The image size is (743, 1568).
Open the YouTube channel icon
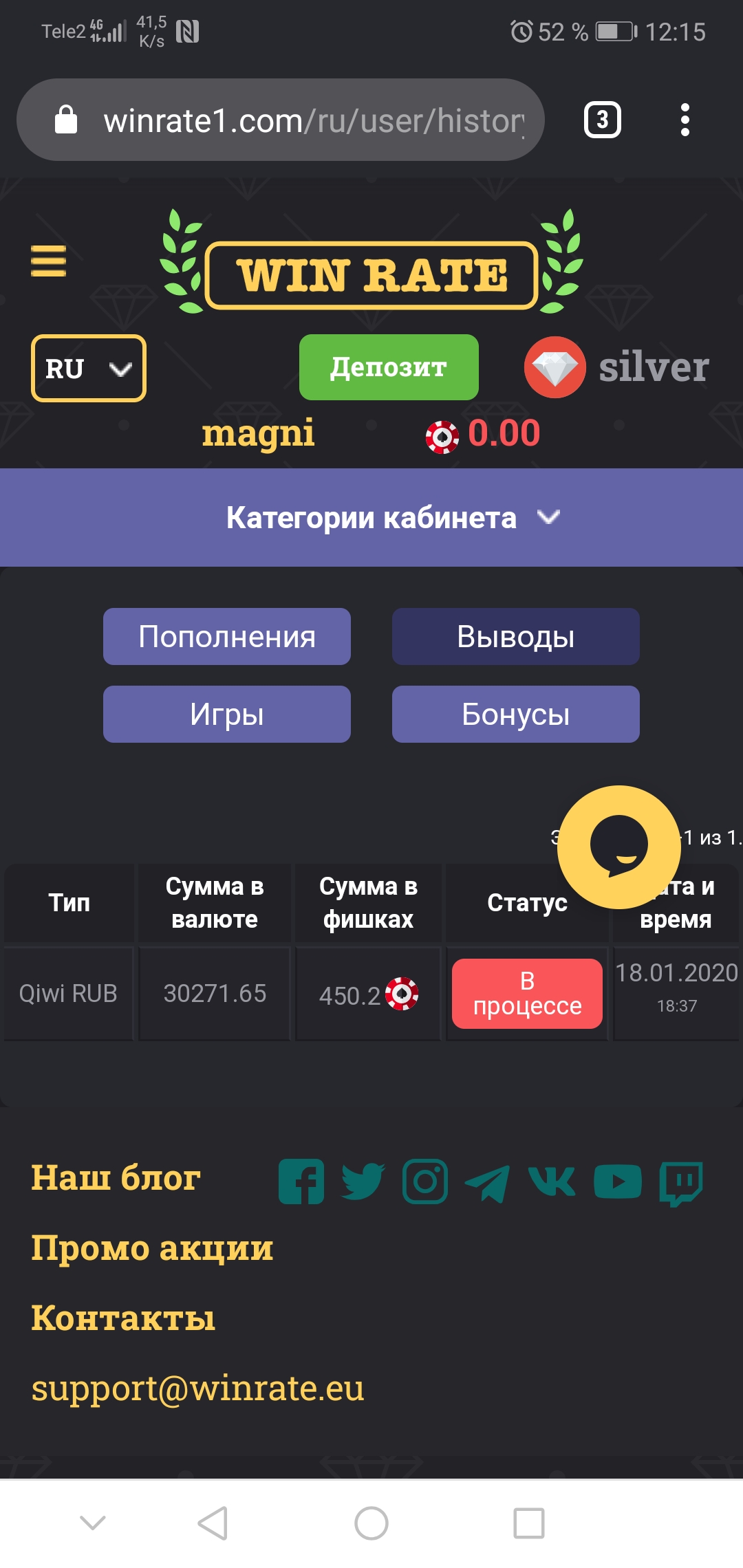click(618, 1182)
